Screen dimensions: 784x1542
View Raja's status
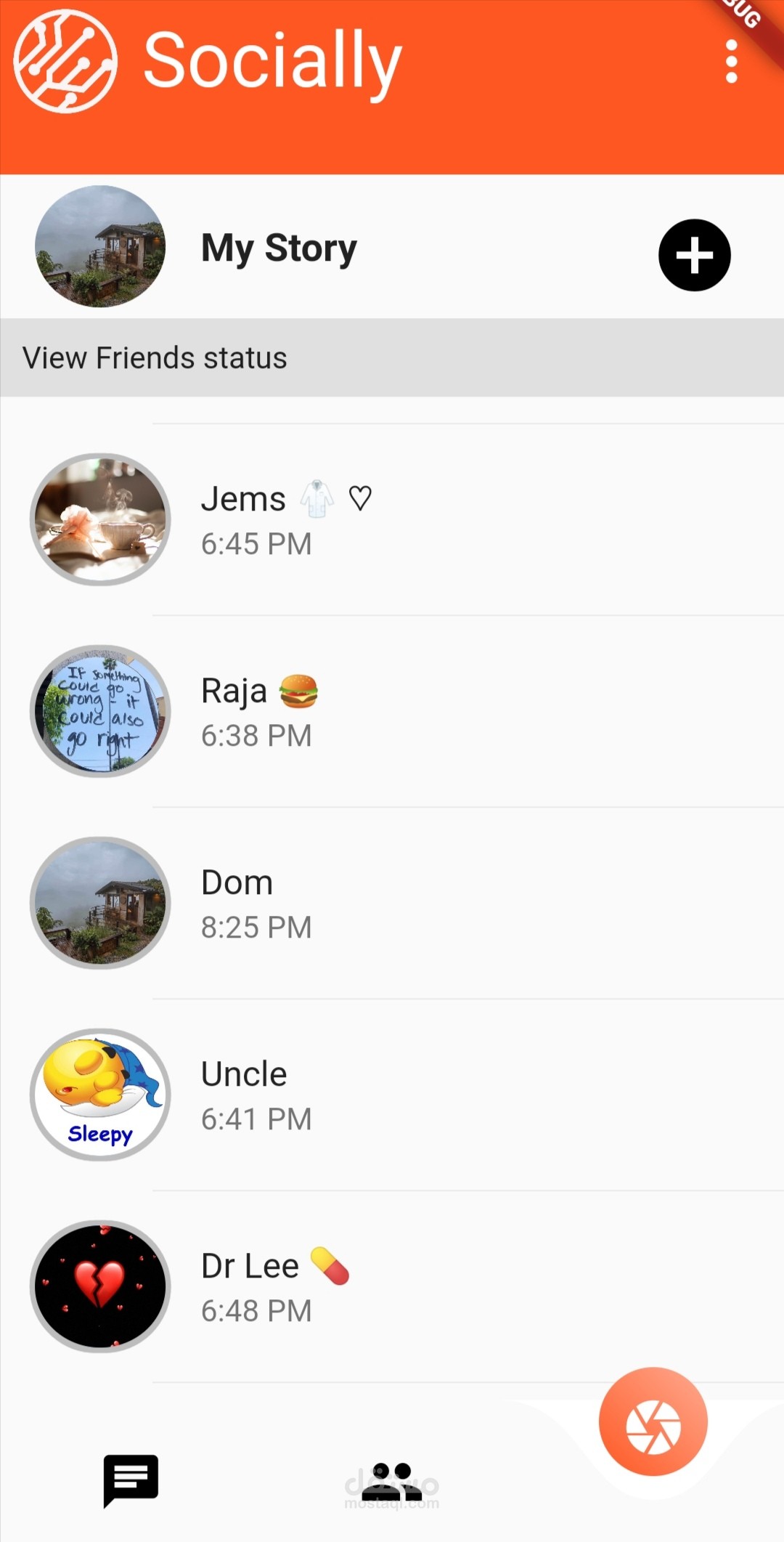click(x=392, y=712)
